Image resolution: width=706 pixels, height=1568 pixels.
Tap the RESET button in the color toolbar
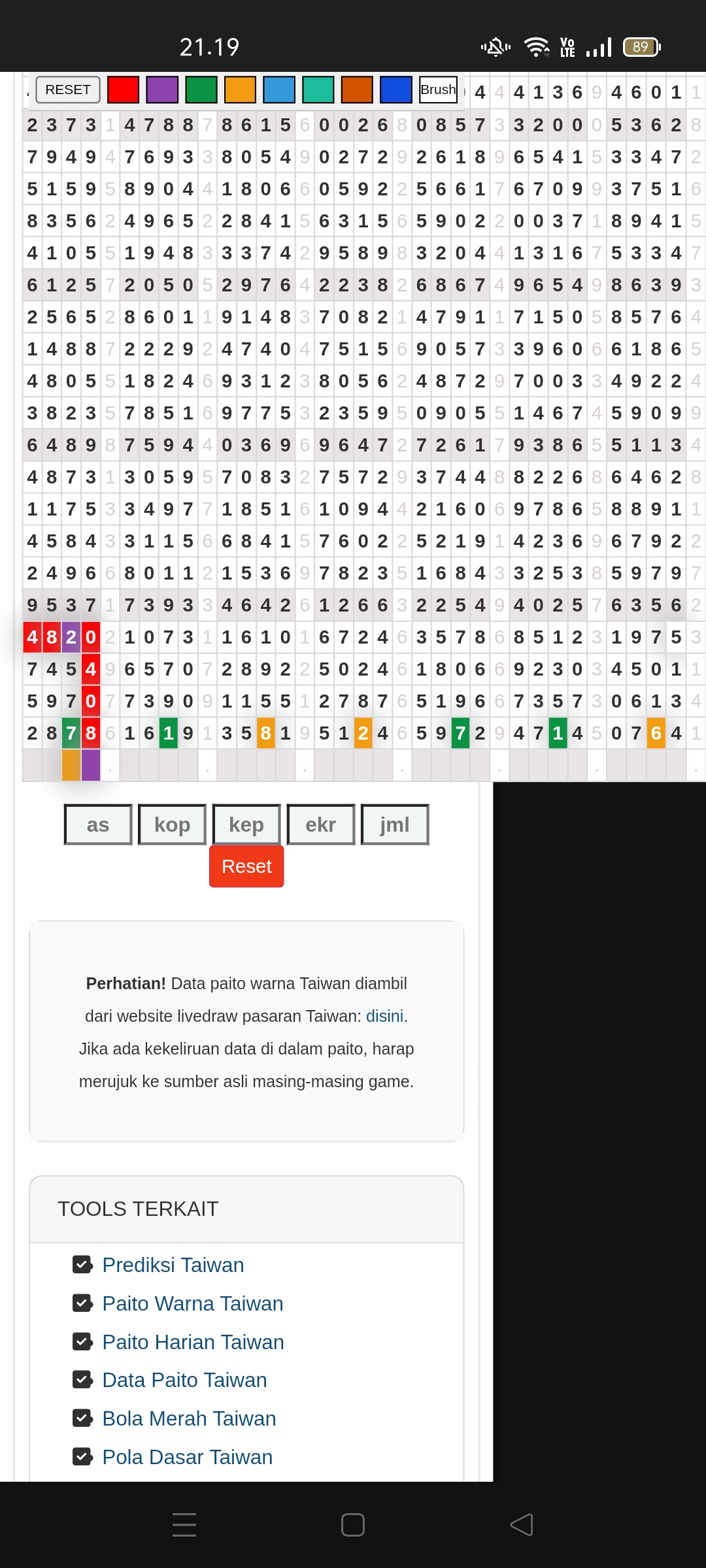point(68,90)
